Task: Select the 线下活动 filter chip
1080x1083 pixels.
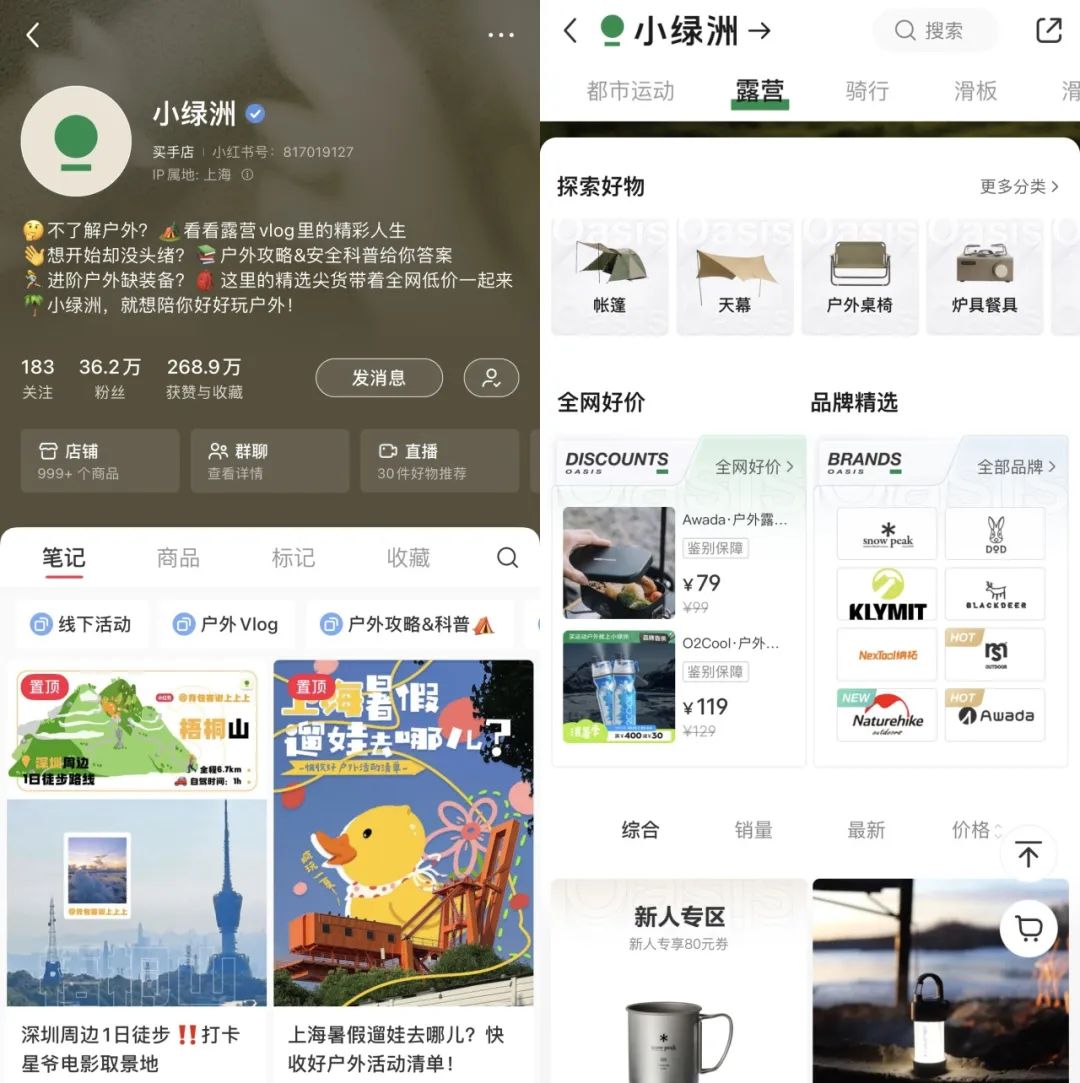Action: (82, 624)
